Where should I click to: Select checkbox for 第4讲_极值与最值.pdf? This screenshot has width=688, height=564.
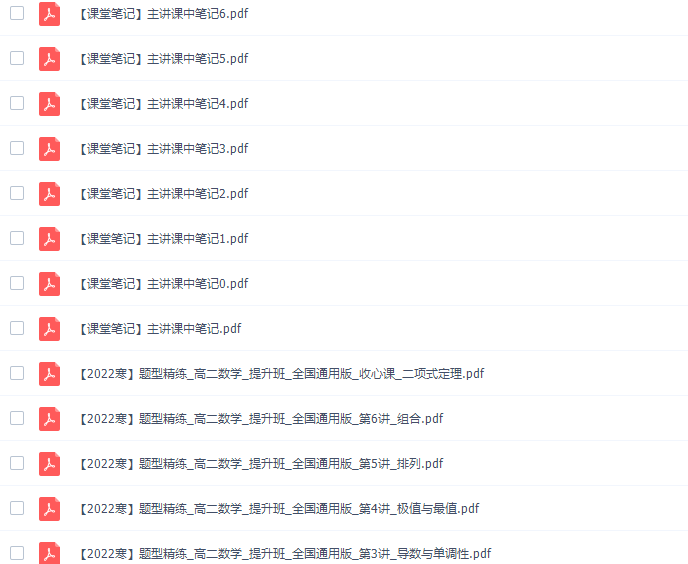click(x=17, y=508)
